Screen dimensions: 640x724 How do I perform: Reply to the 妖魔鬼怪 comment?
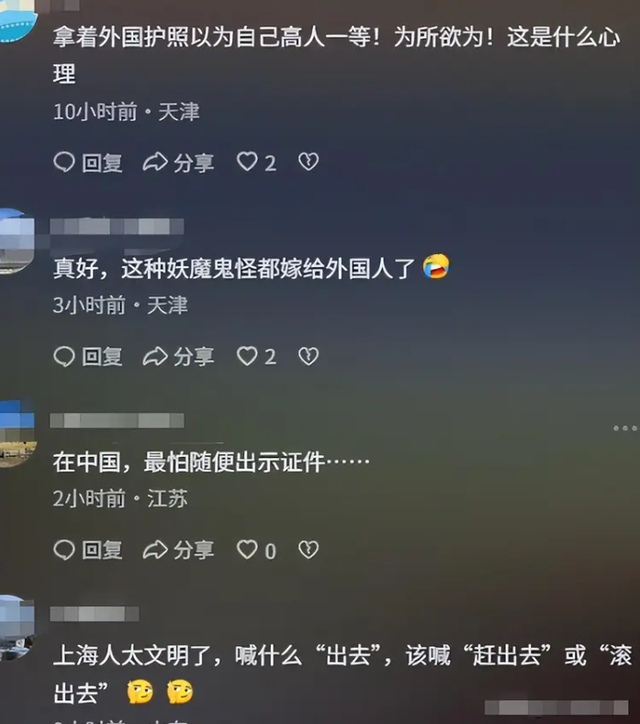[88, 356]
